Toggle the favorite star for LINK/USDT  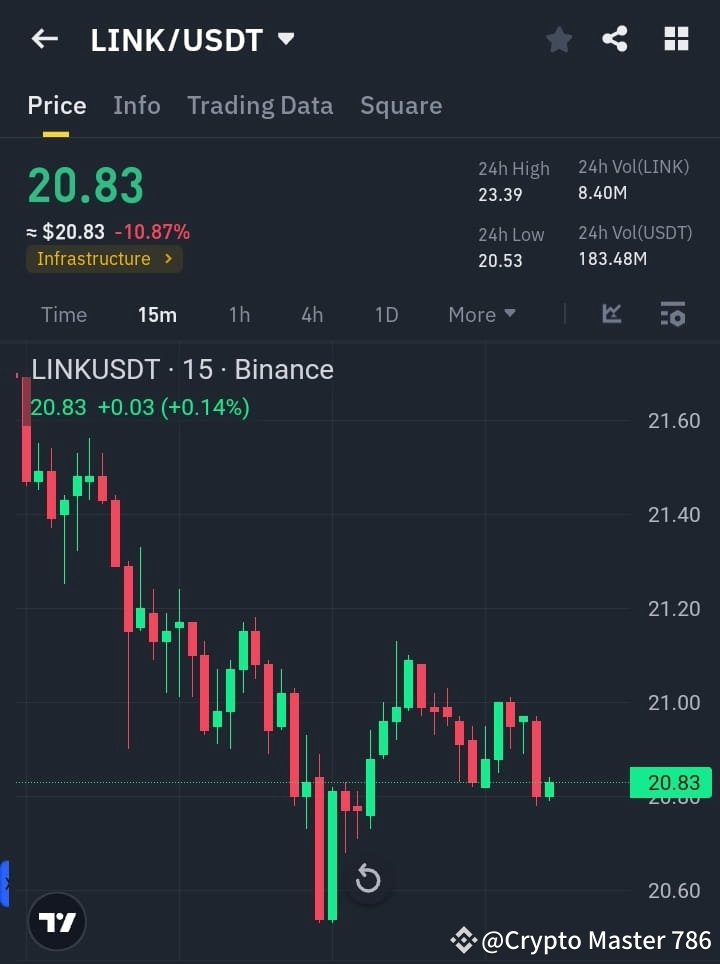click(558, 39)
